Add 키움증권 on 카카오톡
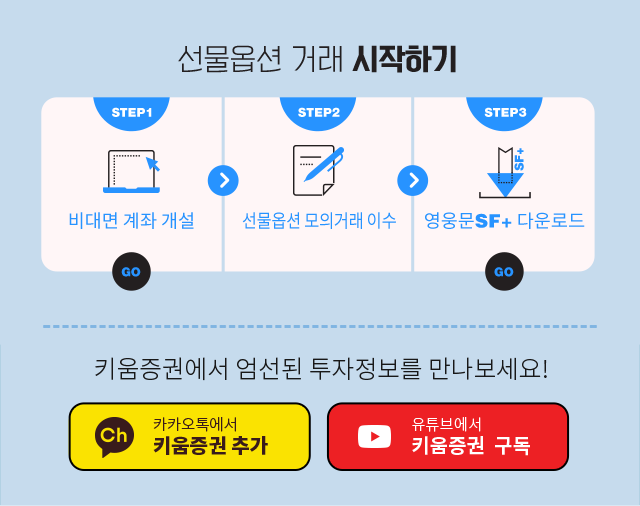Image resolution: width=640 pixels, height=506 pixels. pos(189,436)
